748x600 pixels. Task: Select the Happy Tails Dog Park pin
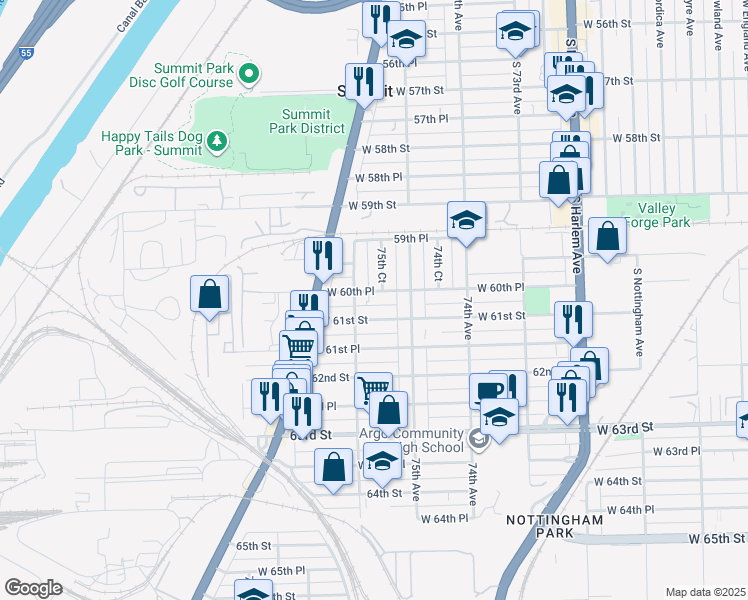[217, 144]
